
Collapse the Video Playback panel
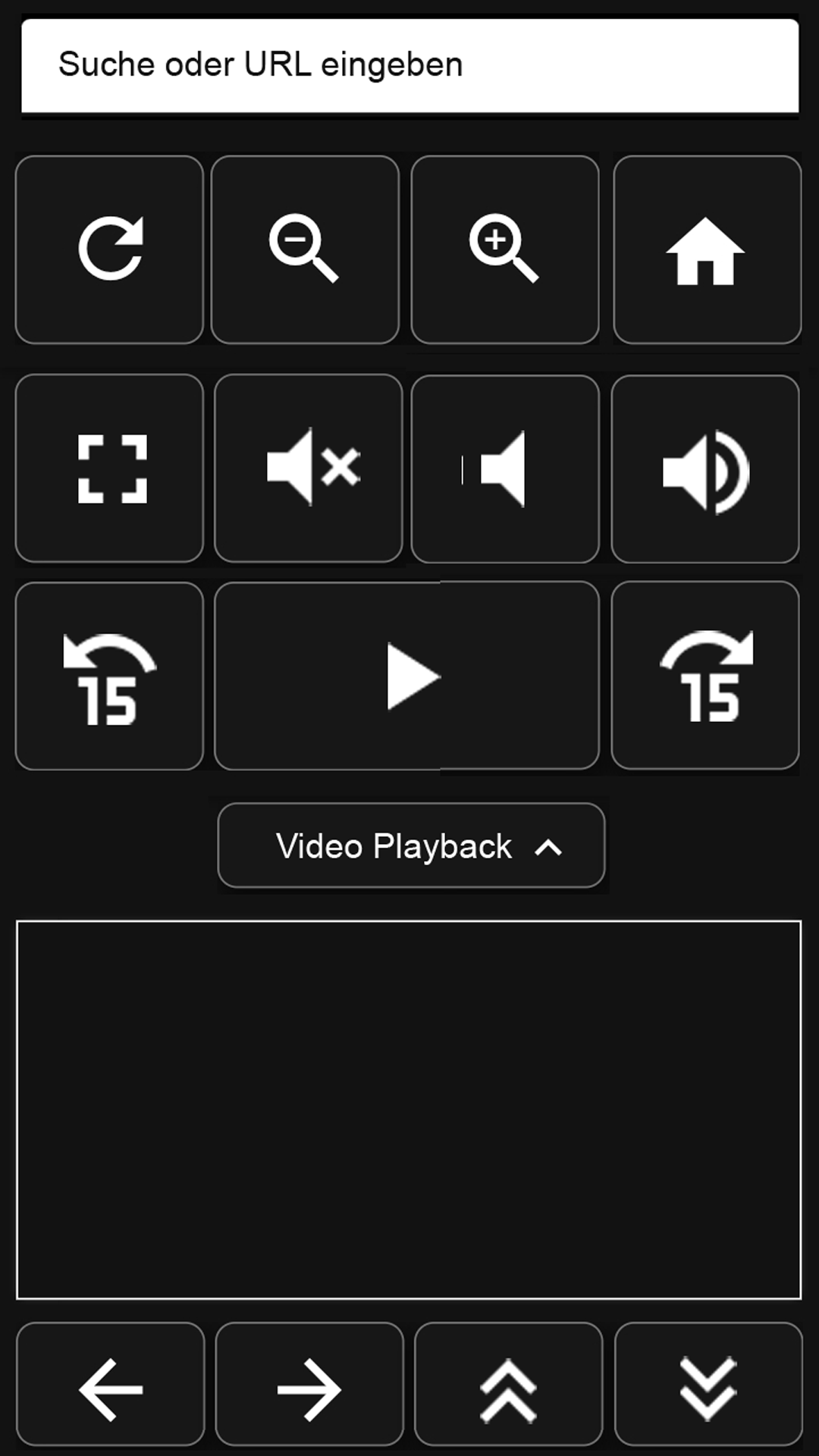[411, 846]
